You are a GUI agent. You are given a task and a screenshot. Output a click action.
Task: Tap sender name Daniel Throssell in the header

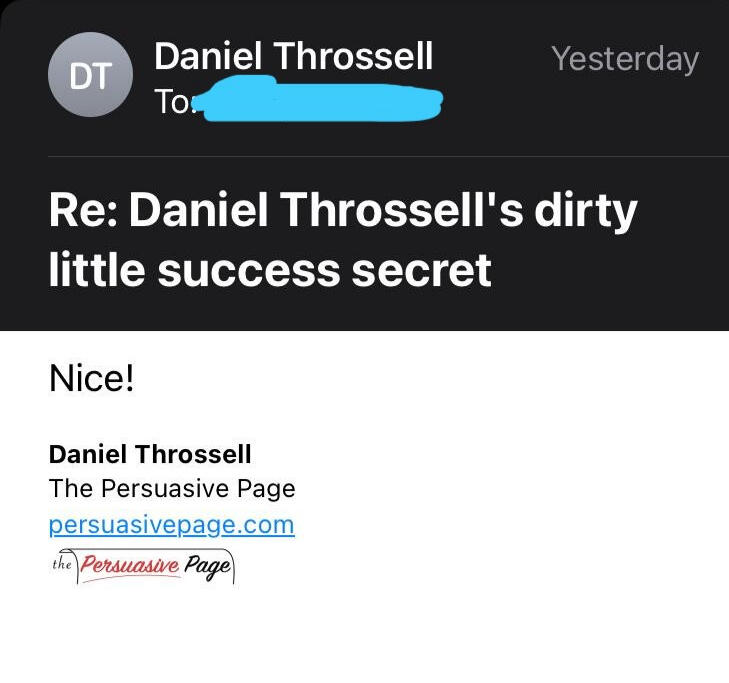click(293, 57)
